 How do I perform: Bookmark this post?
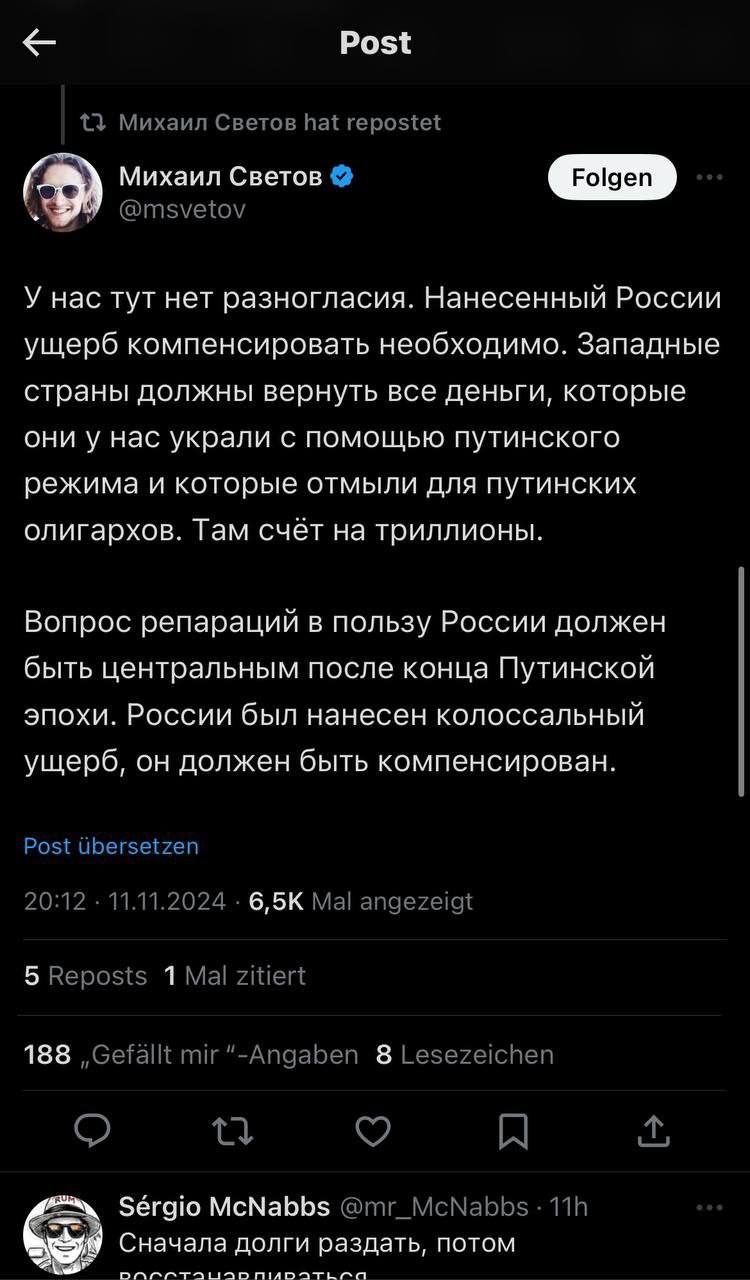coord(513,1131)
